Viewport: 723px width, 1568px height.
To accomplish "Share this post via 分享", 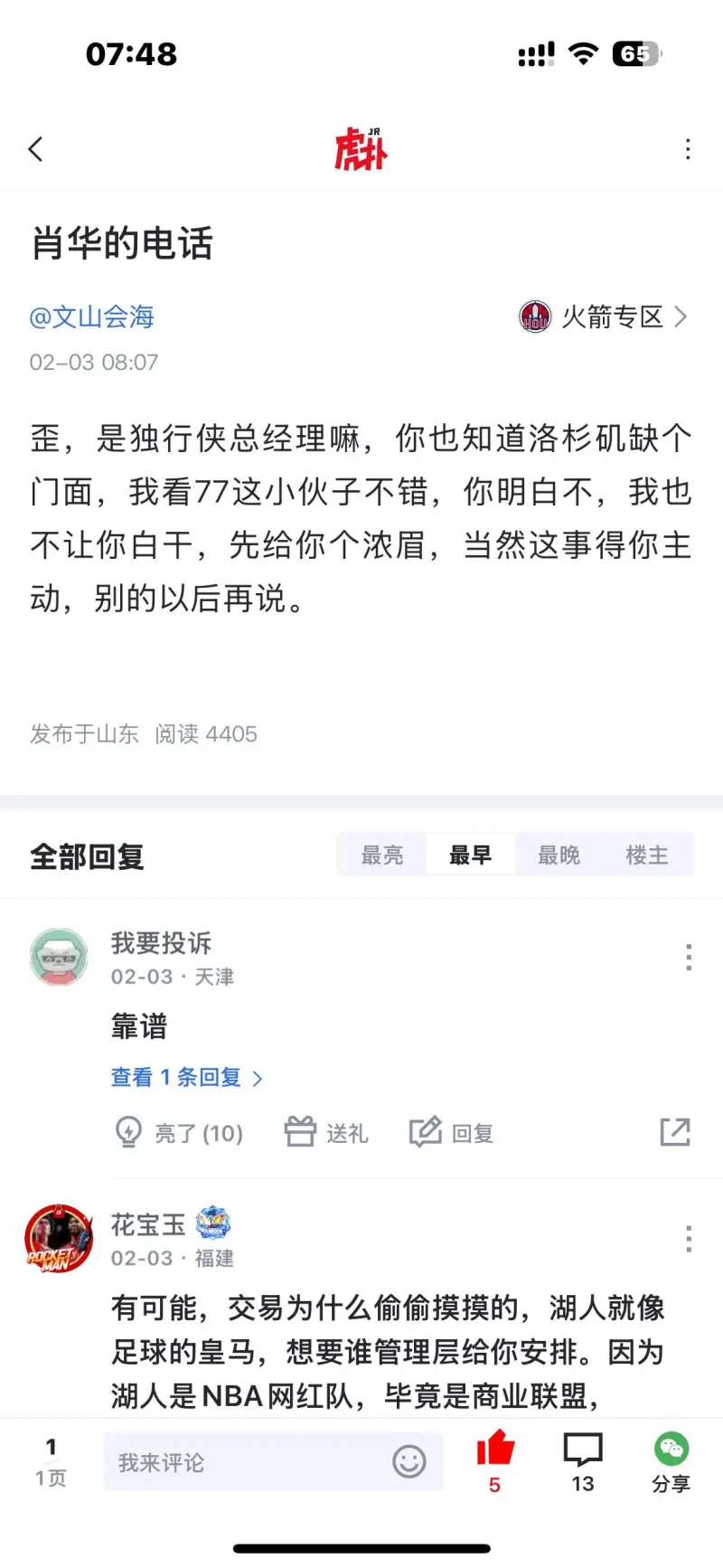I will click(x=671, y=1462).
